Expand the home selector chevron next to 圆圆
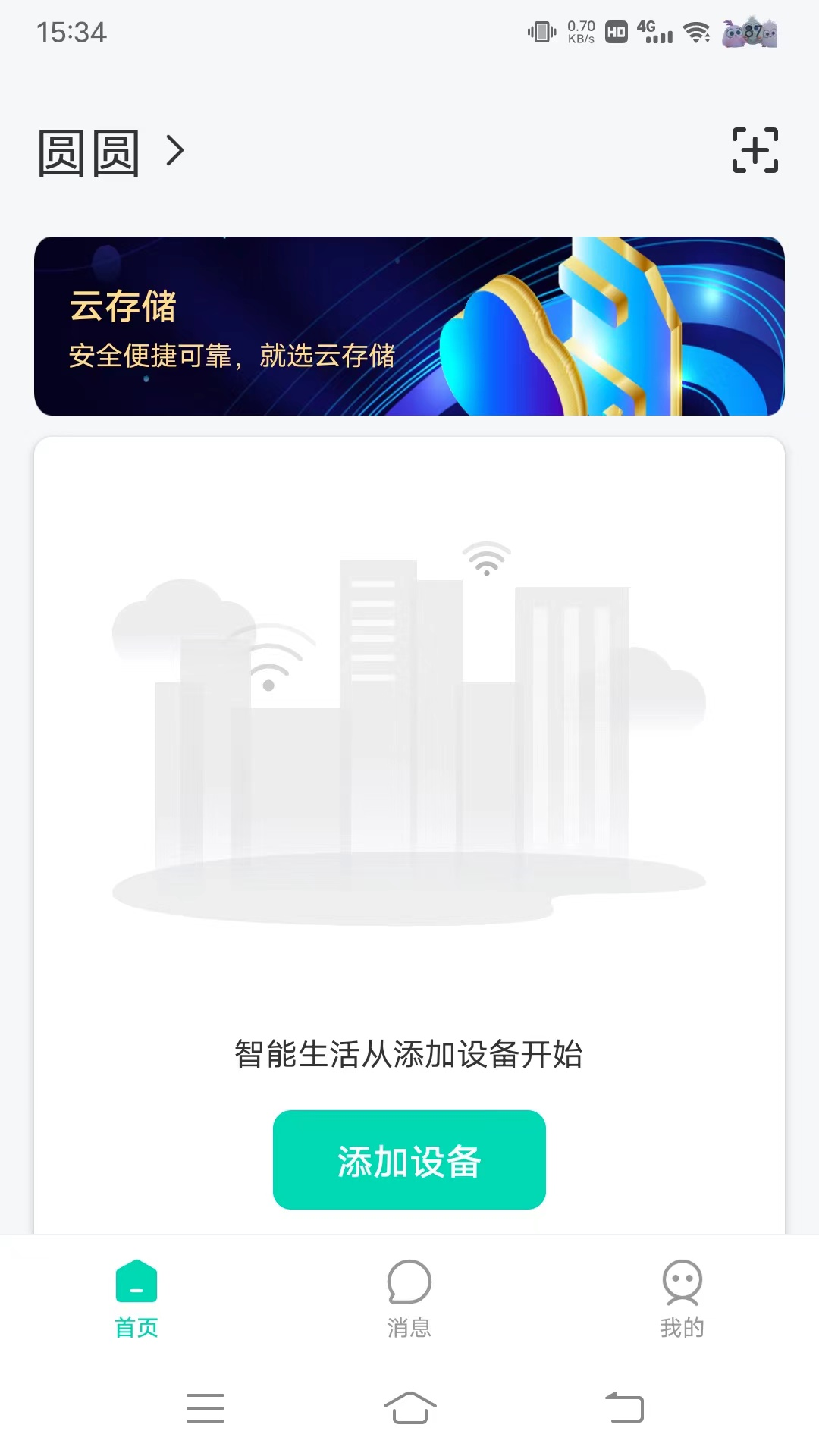 click(176, 151)
